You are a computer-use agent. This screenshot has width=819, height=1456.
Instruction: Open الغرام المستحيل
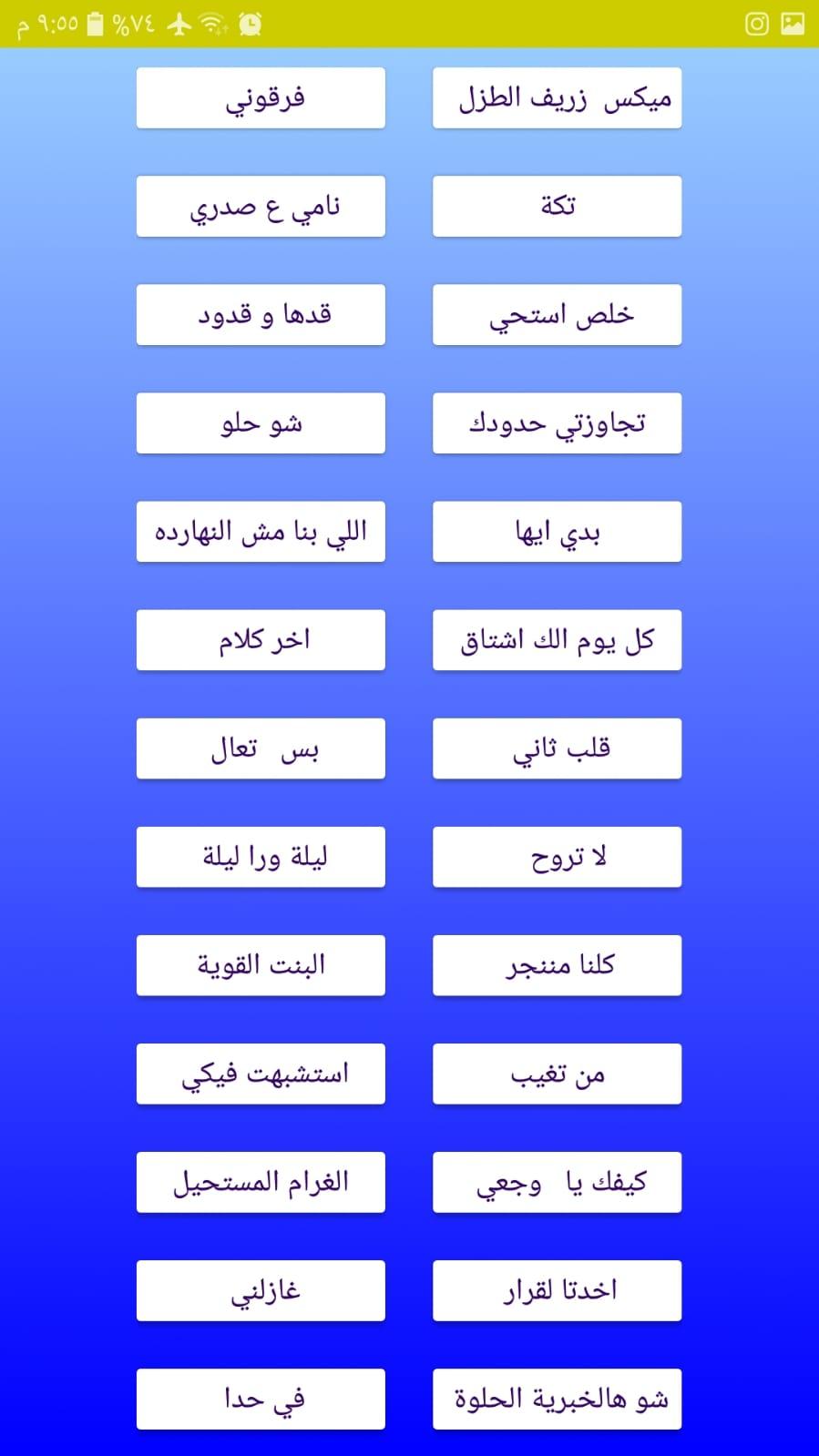click(261, 1181)
